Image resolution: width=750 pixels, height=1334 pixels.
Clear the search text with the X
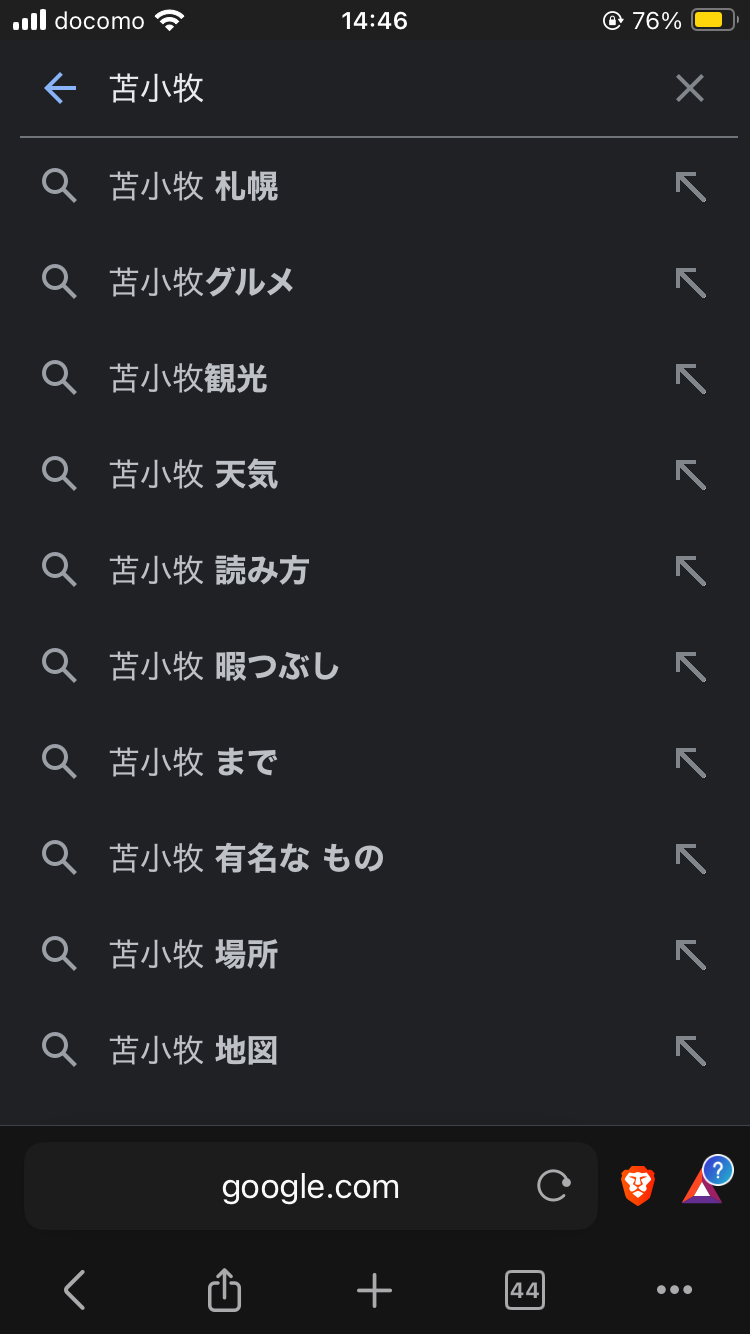tap(690, 89)
